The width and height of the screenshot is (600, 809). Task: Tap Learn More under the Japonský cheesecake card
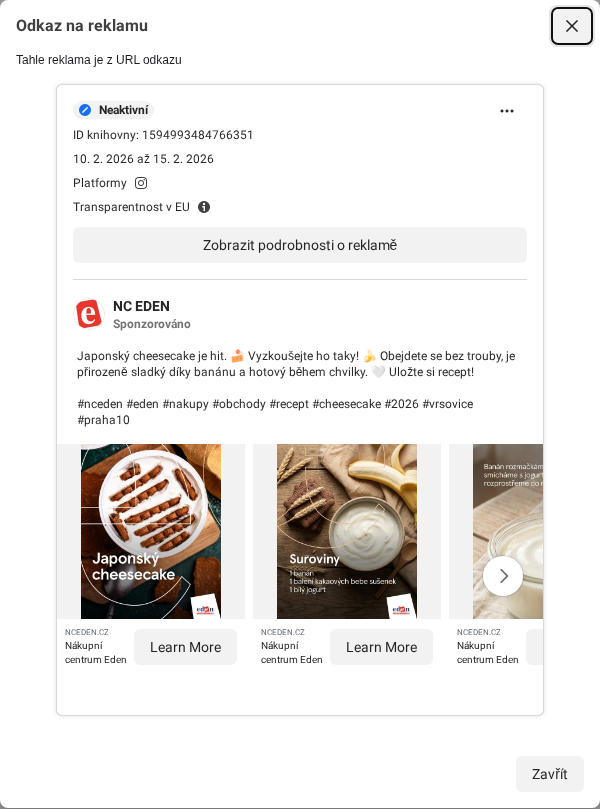click(185, 647)
